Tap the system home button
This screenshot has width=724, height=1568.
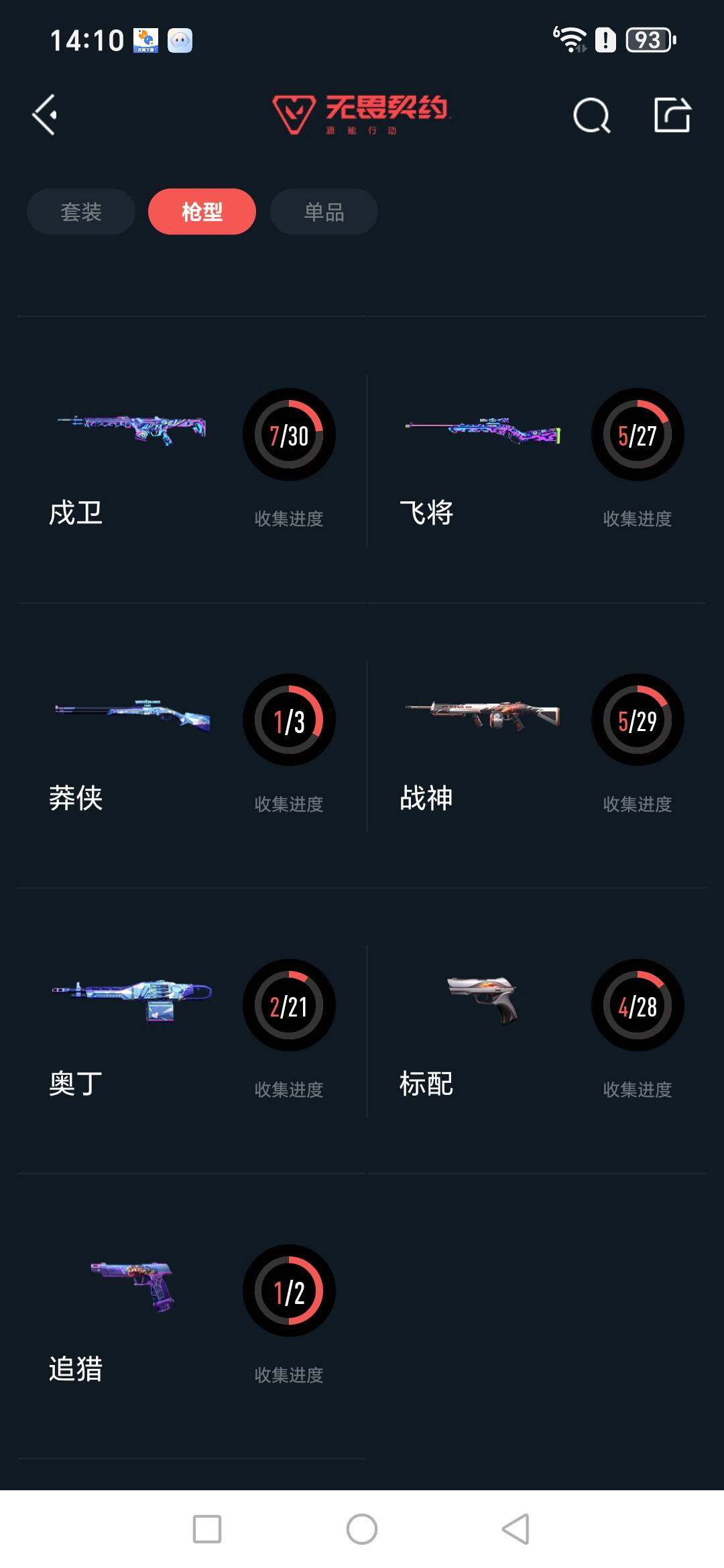pos(362,1529)
